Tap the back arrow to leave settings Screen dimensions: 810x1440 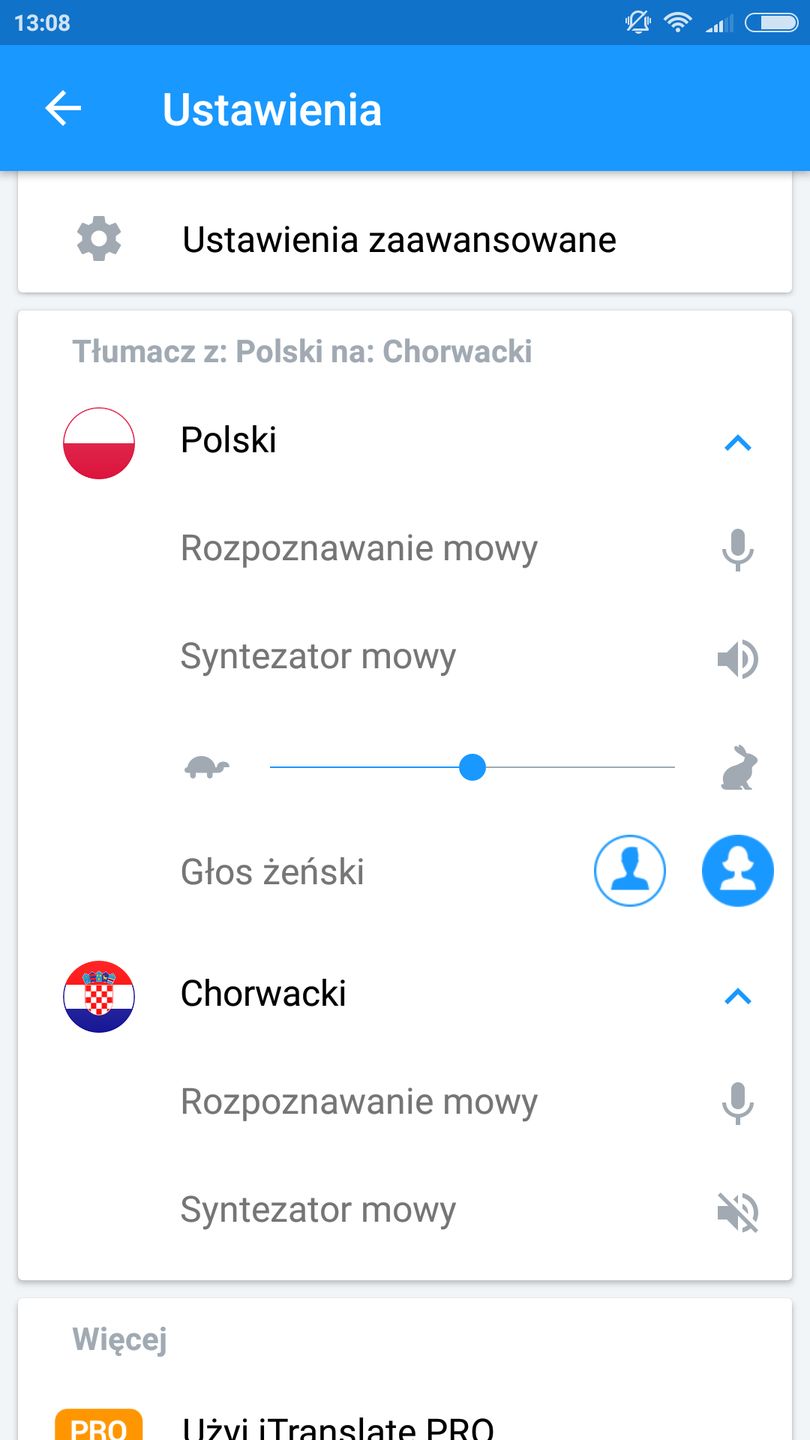(62, 109)
